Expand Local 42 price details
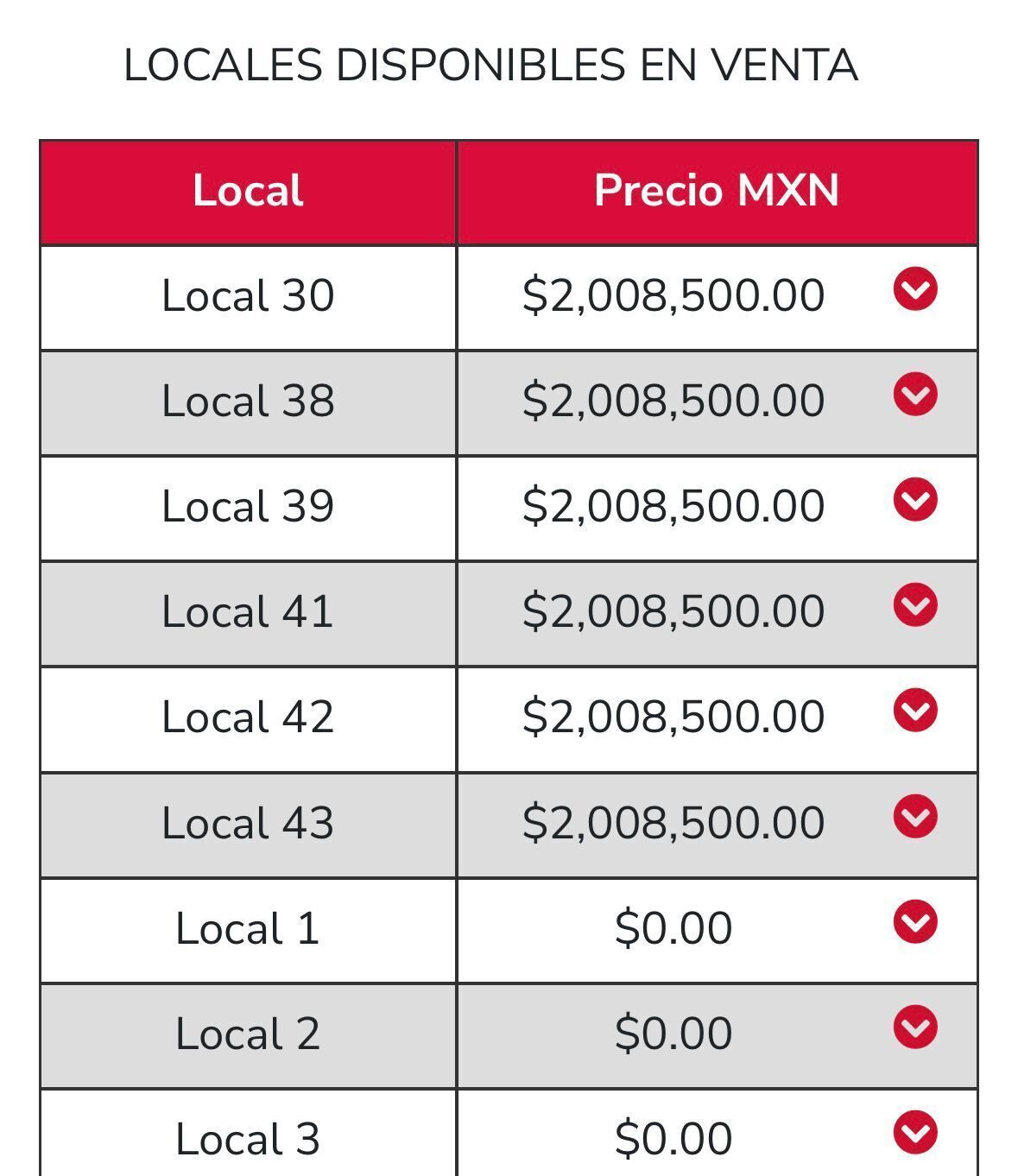Viewport: 1018px width, 1176px height. pos(915,710)
